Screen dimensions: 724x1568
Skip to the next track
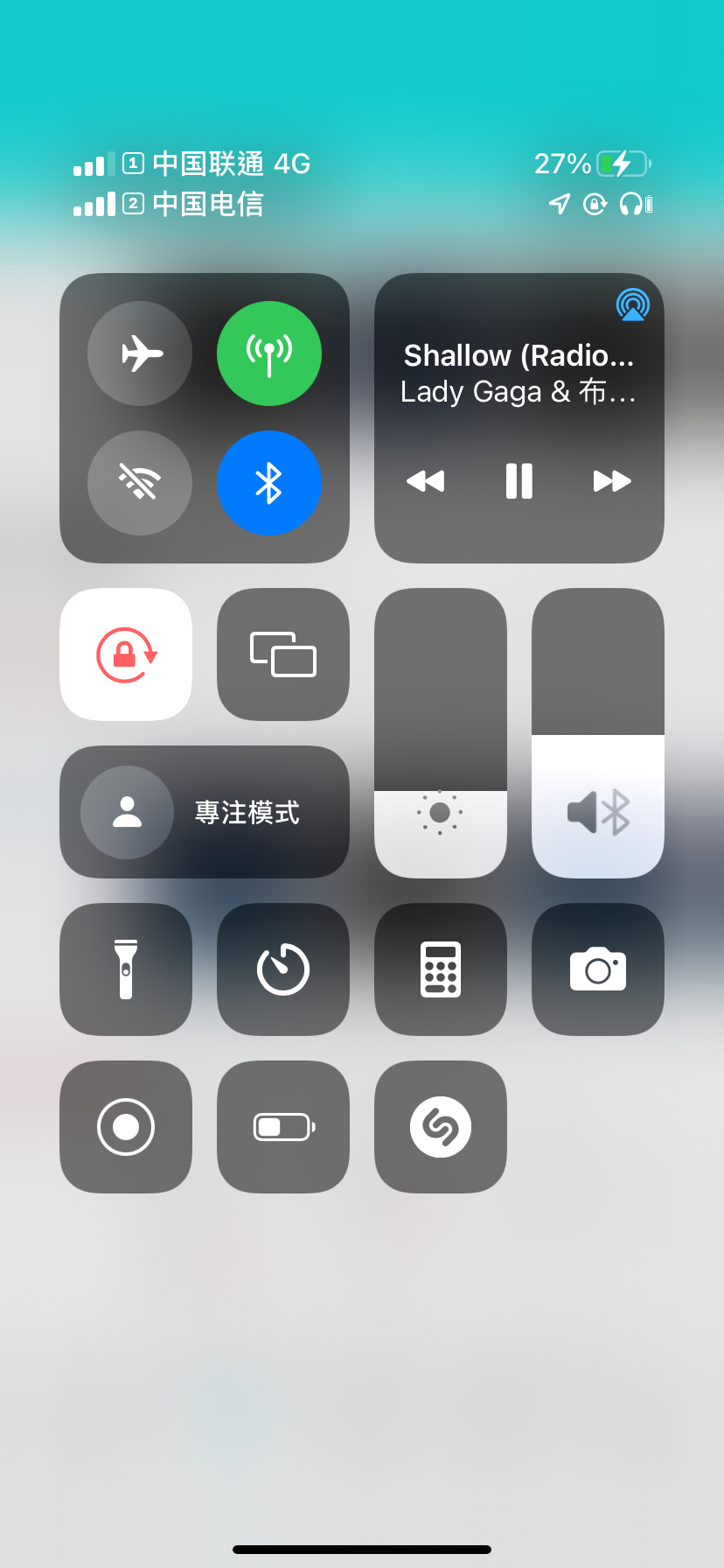tap(612, 481)
